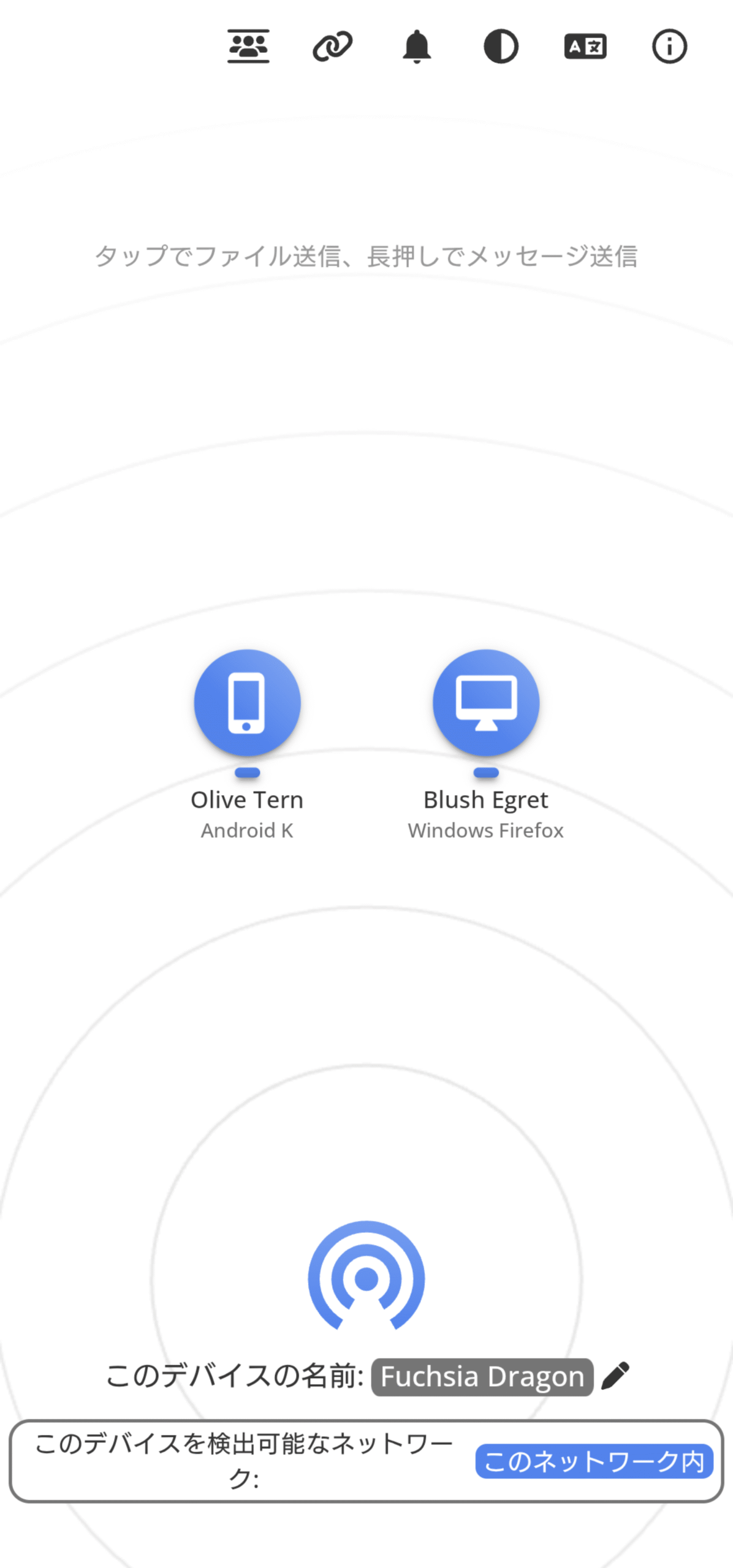Toggle the dark/light theme icon

501,47
